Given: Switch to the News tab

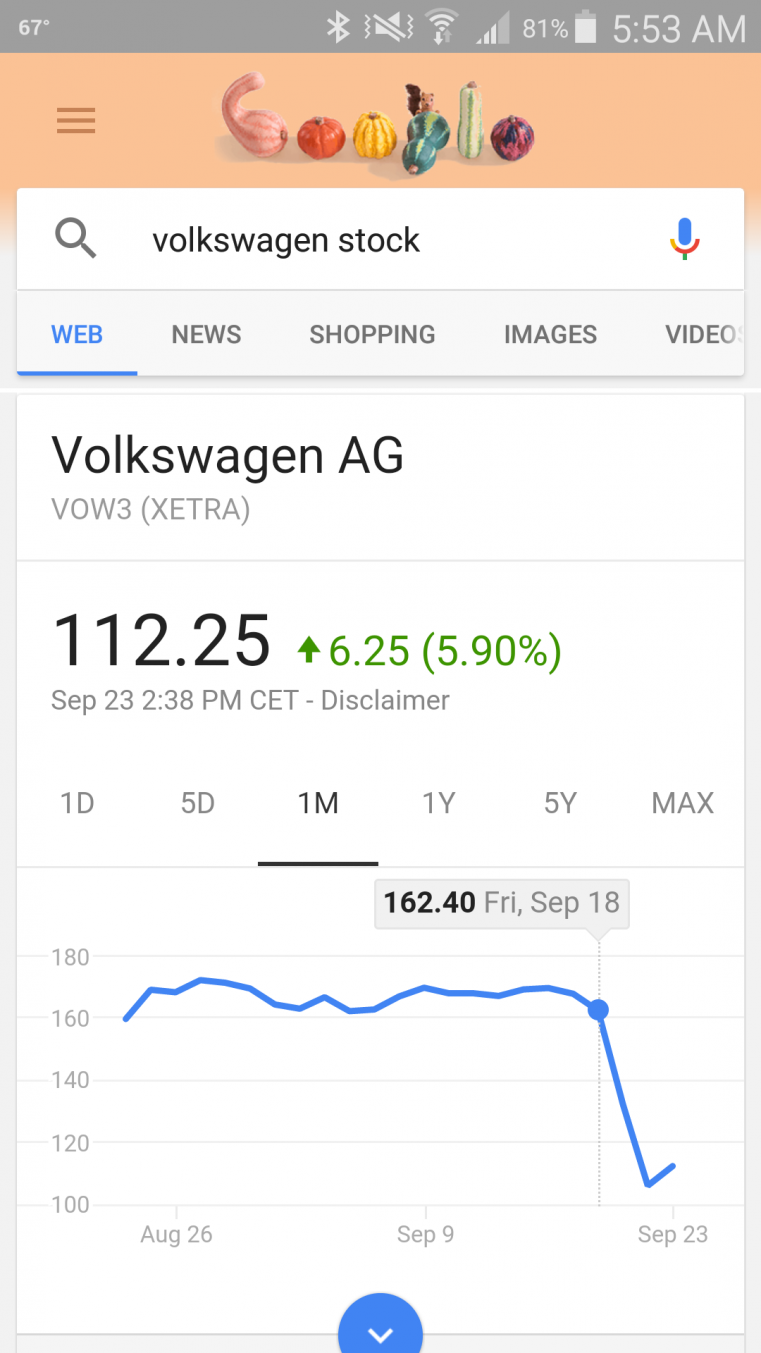Looking at the screenshot, I should (x=206, y=334).
